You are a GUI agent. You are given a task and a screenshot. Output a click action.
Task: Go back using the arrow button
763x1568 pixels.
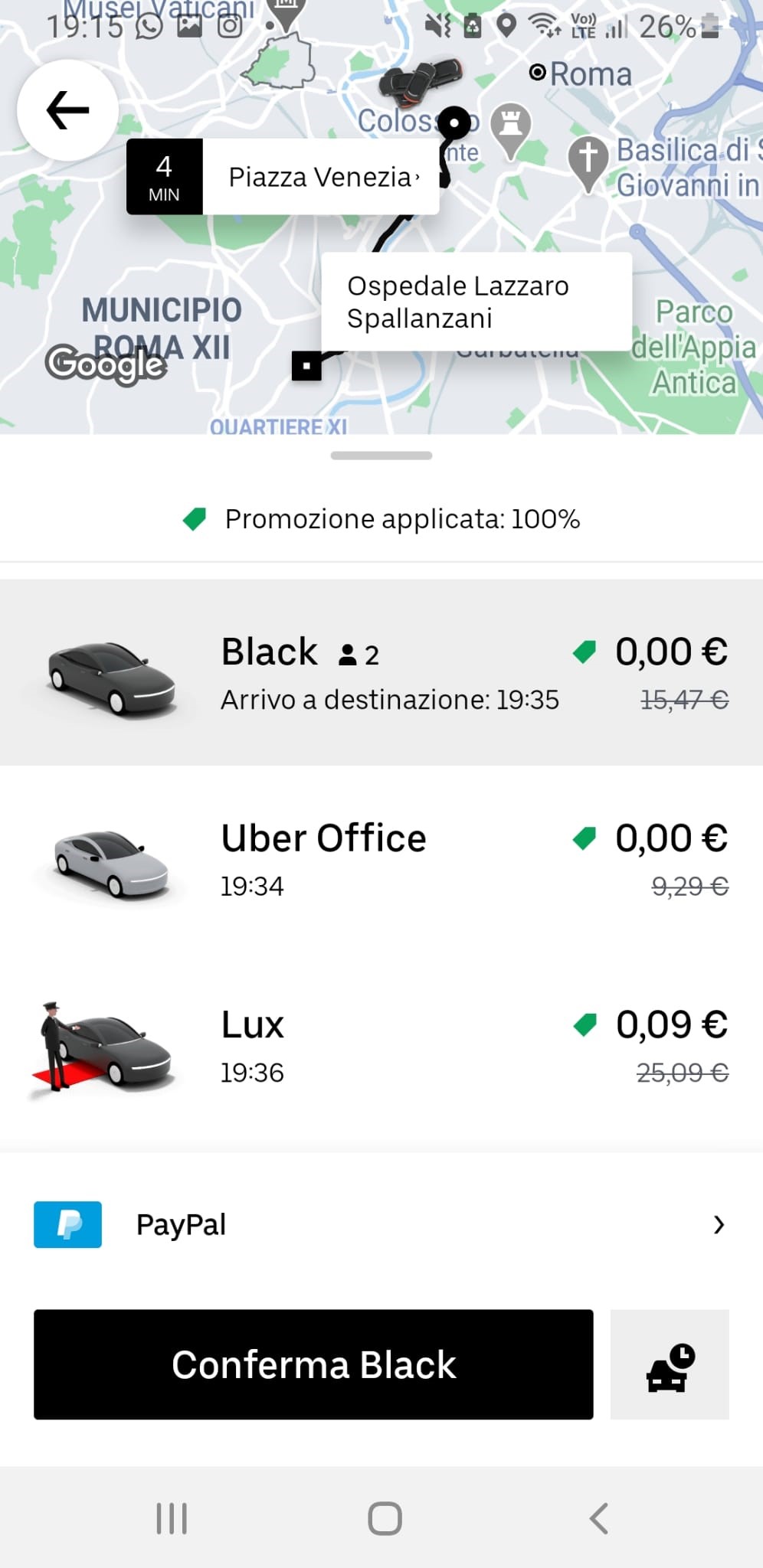pyautogui.click(x=68, y=110)
